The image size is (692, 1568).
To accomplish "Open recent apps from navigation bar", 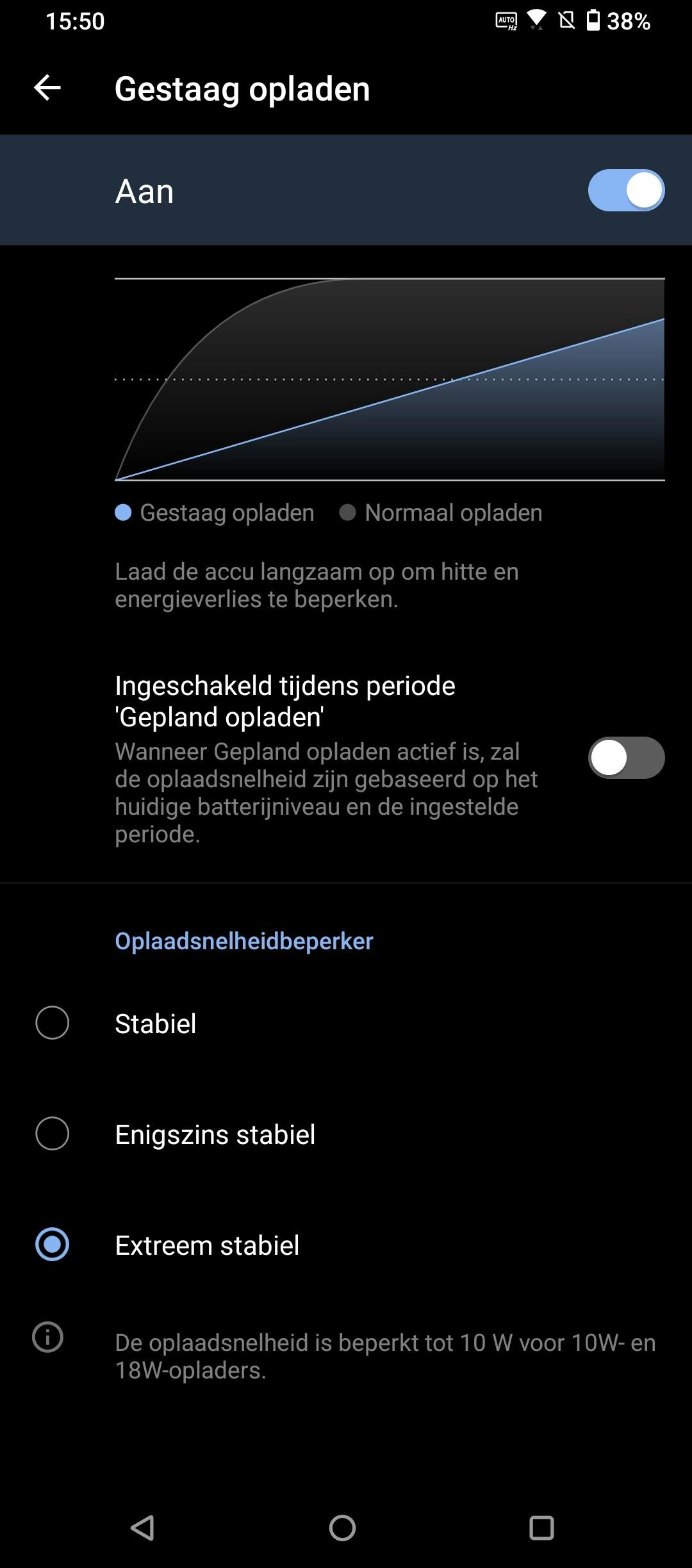I will [x=541, y=1528].
